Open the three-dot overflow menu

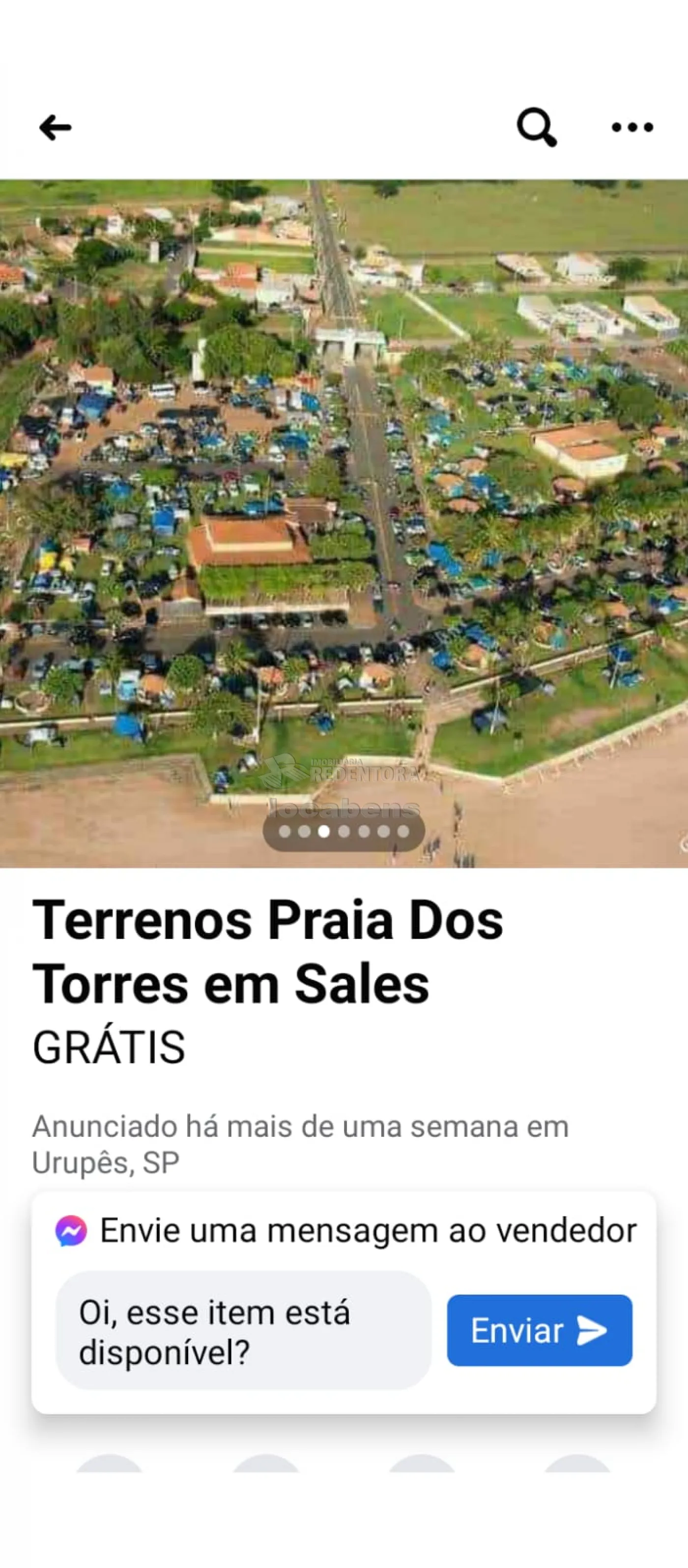[x=632, y=127]
